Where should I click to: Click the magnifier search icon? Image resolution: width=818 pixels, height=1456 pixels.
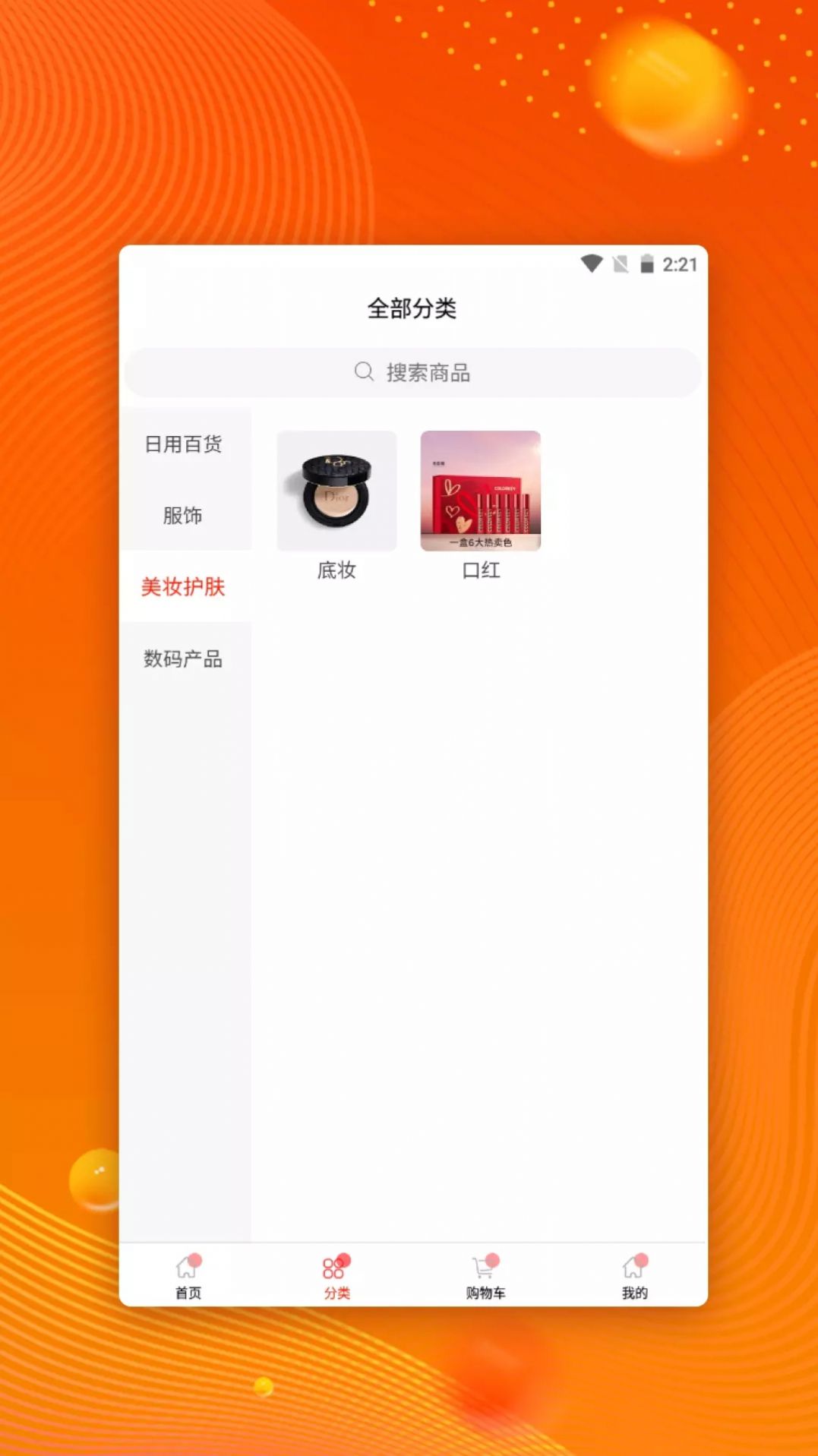(x=363, y=372)
